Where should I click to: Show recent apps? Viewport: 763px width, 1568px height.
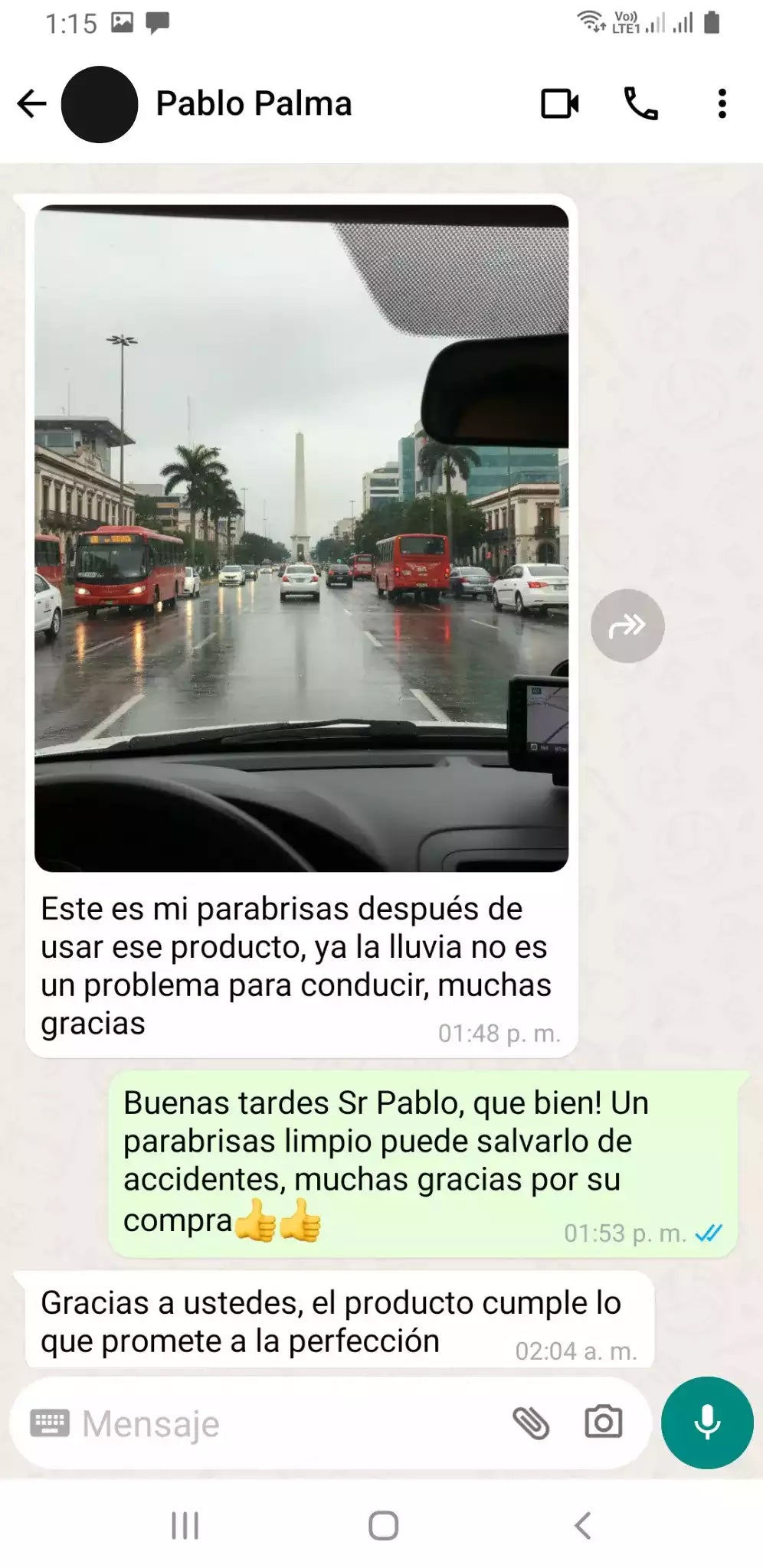pyautogui.click(x=185, y=1525)
